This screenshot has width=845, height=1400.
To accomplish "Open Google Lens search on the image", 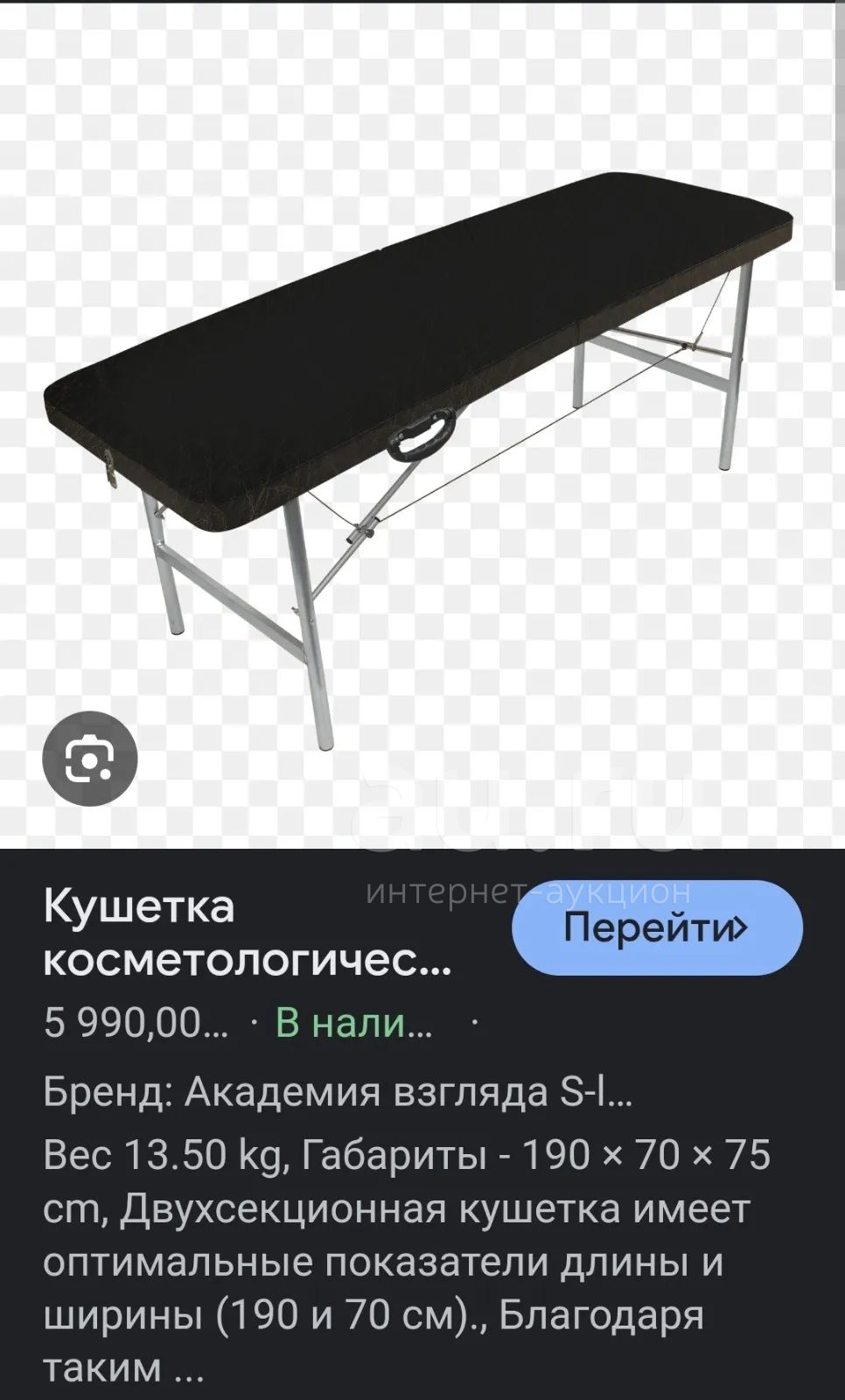I will [90, 759].
